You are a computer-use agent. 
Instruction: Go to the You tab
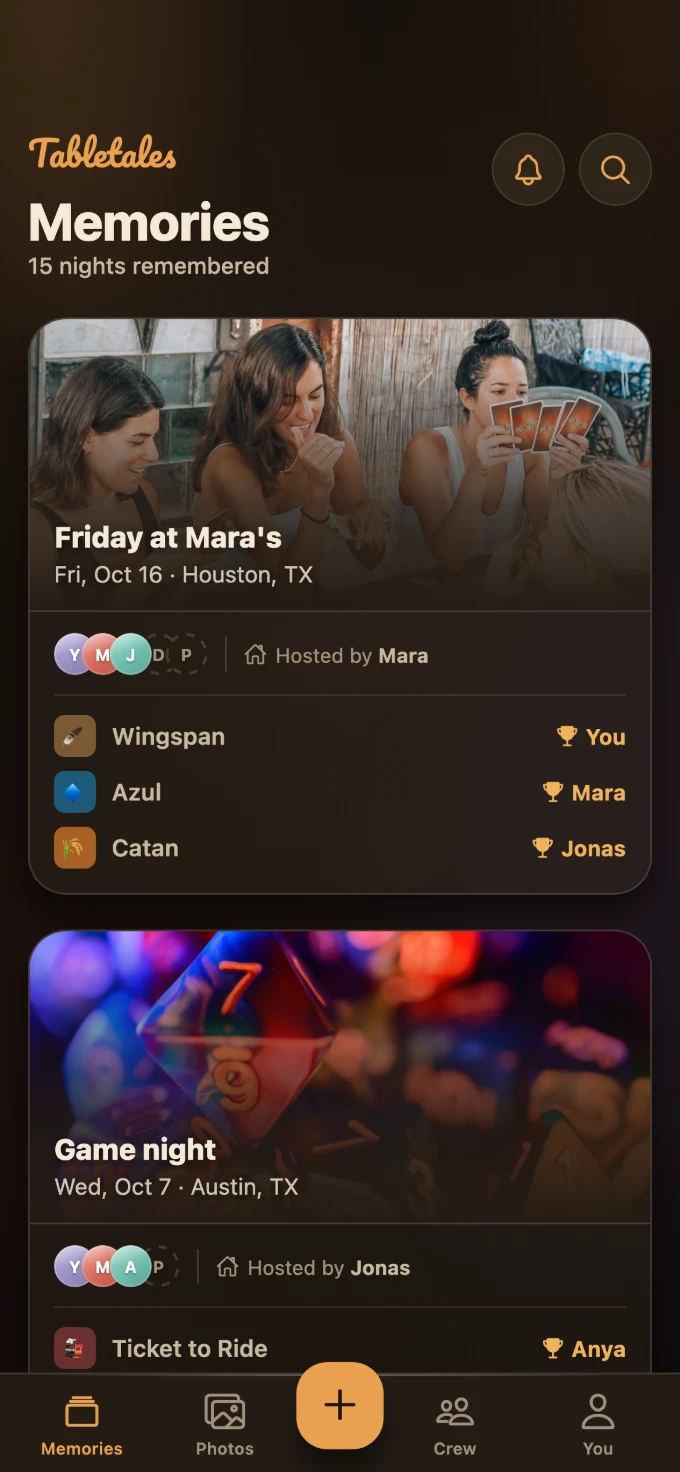point(598,1425)
